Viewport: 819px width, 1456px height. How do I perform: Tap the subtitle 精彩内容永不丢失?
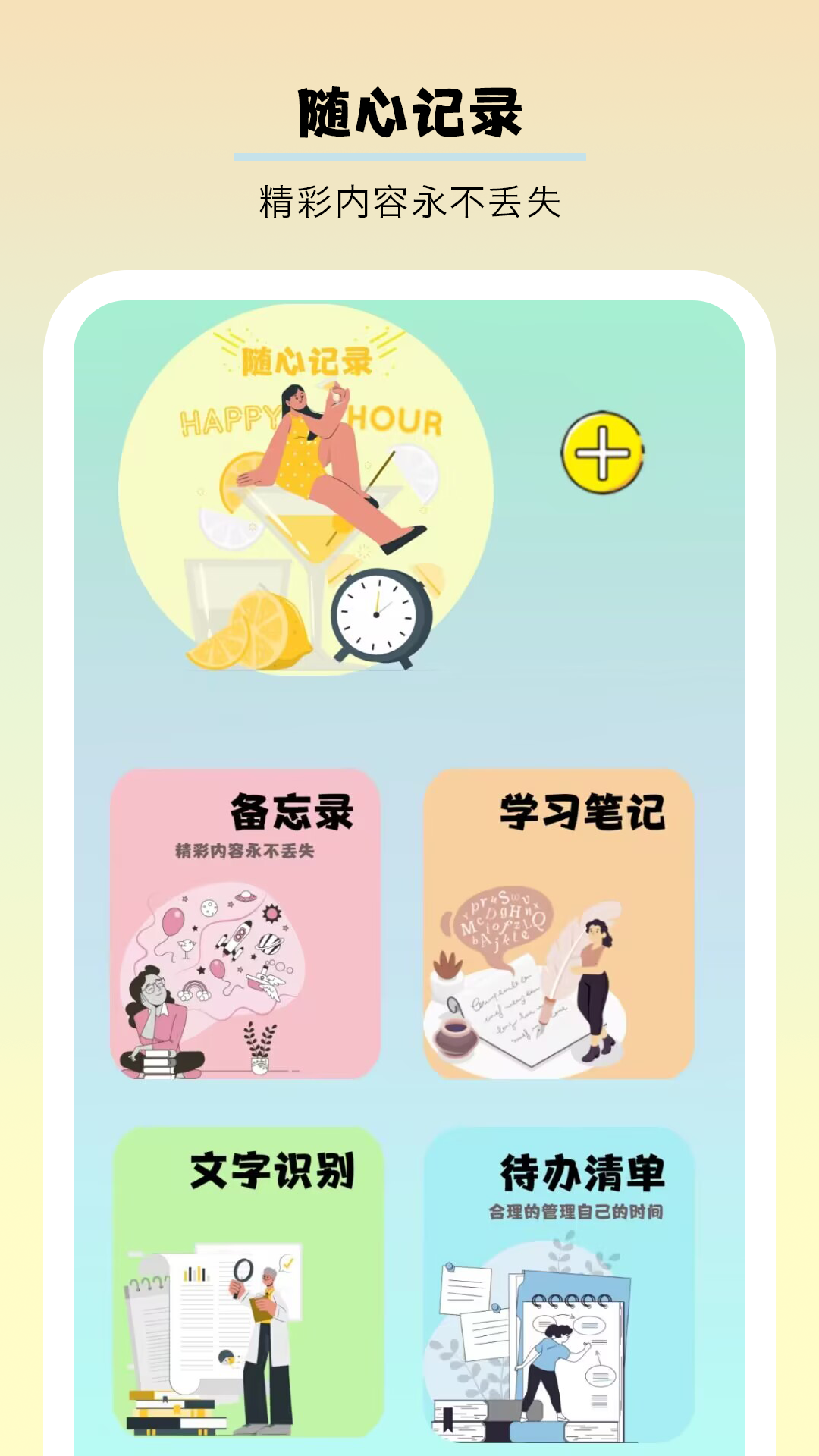[x=409, y=199]
